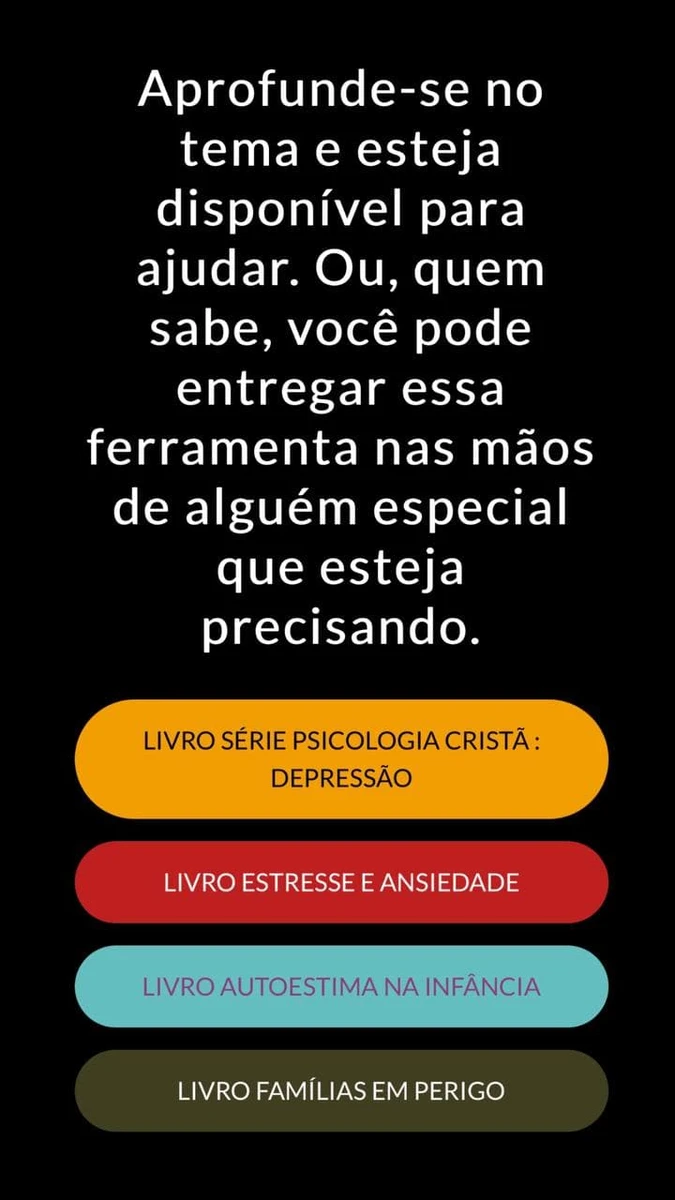Go to Livro Famílias em Perigo
The width and height of the screenshot is (675, 1200).
pyautogui.click(x=341, y=1090)
